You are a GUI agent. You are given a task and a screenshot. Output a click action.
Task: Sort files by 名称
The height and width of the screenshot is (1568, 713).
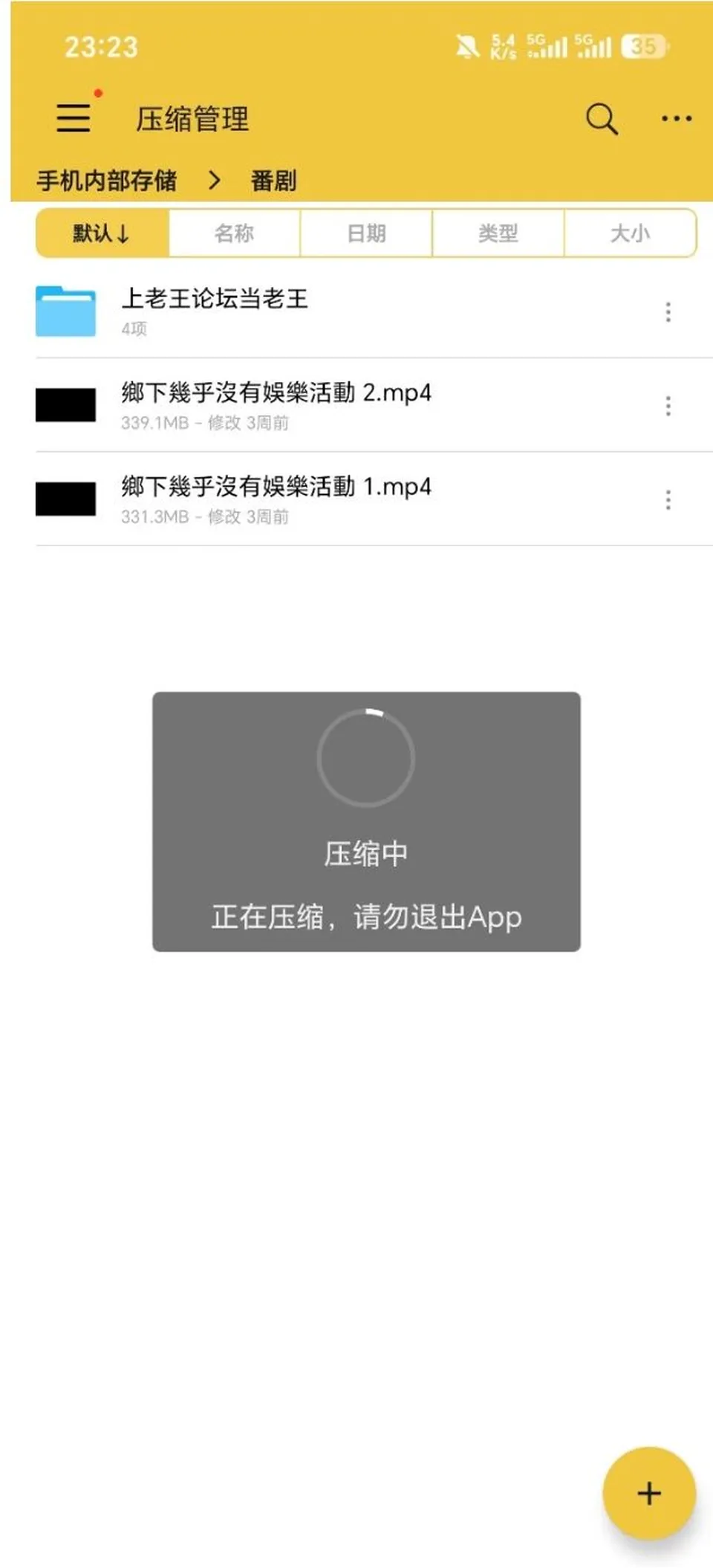coord(235,233)
